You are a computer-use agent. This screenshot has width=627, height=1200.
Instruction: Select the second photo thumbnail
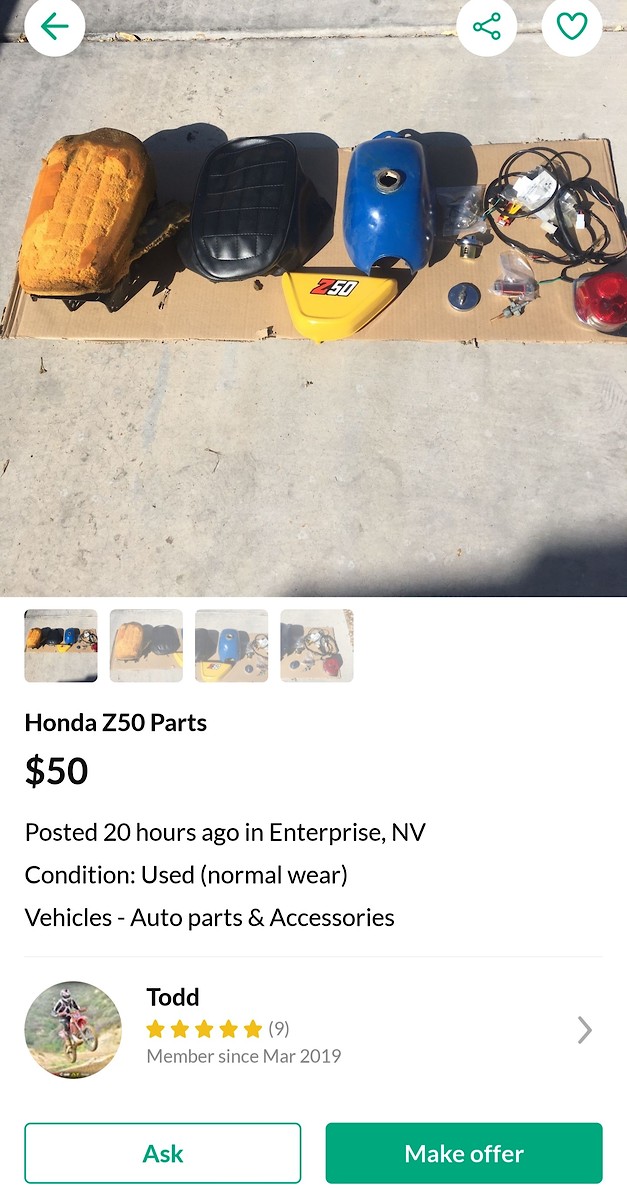coord(146,646)
